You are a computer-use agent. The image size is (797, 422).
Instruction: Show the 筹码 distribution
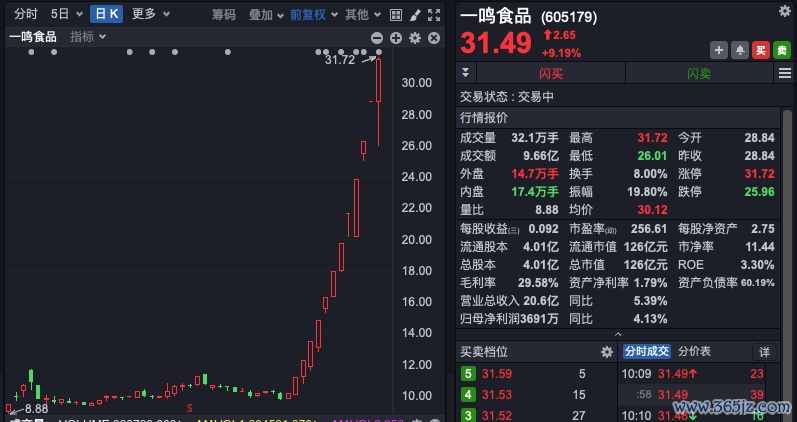coord(224,14)
